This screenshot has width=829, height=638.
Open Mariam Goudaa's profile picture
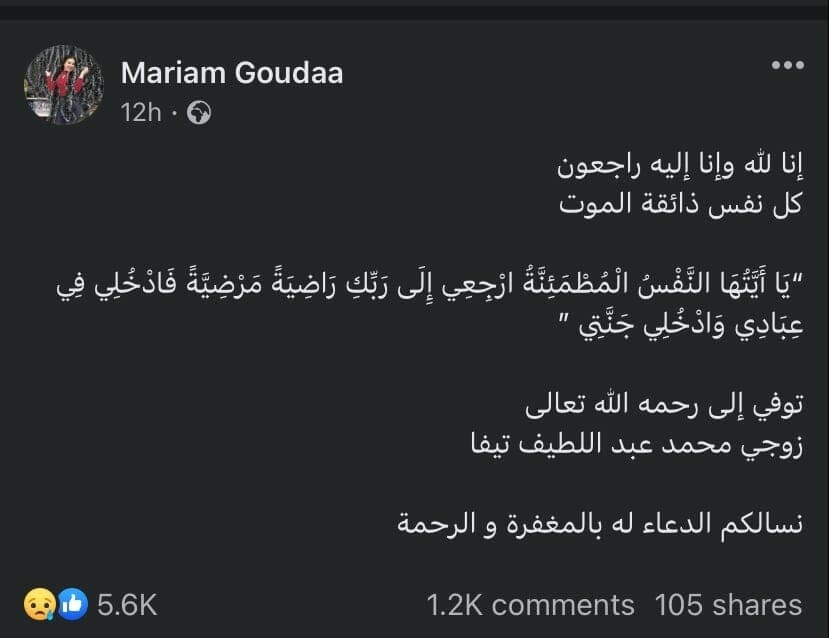click(x=64, y=85)
